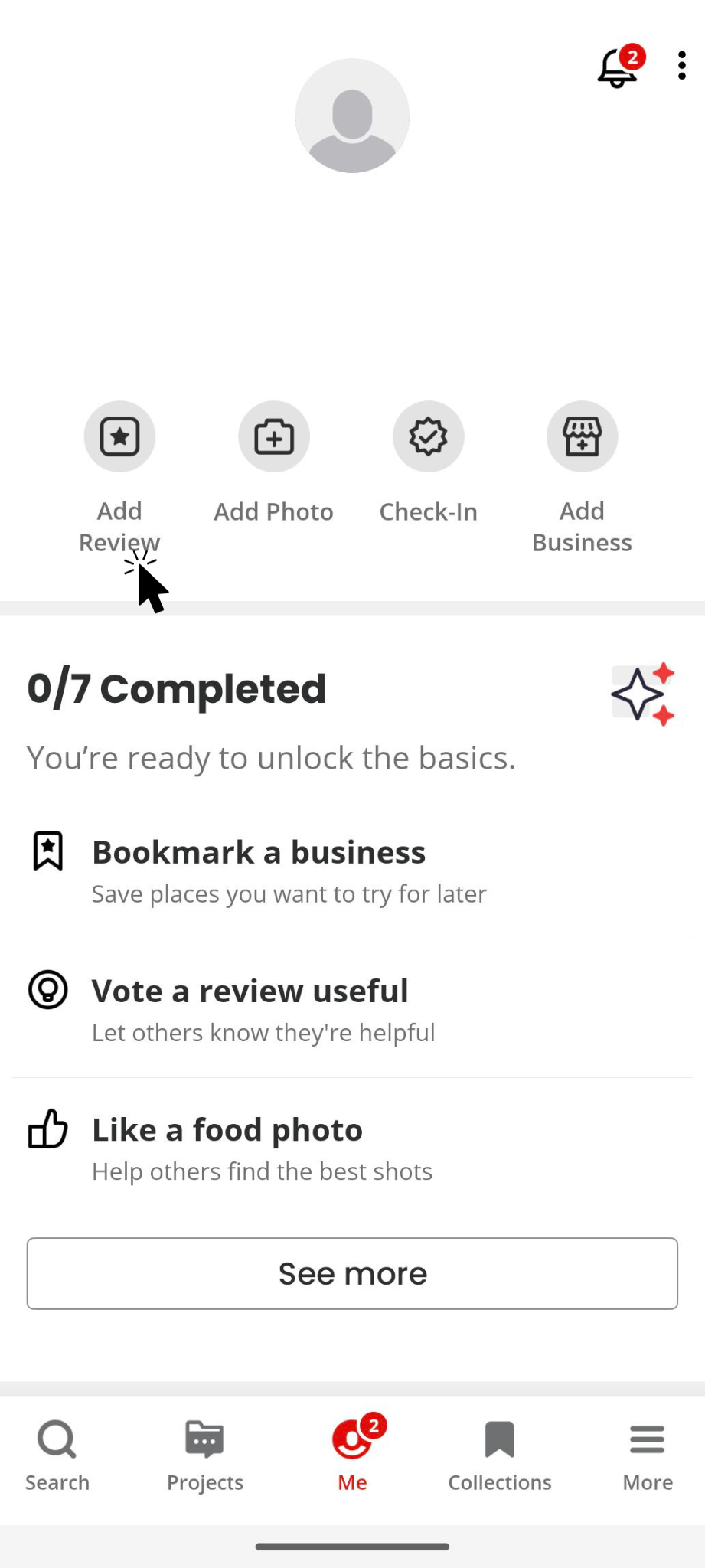Viewport: 705px width, 1568px height.
Task: Open the three-dot overflow menu
Action: [x=681, y=66]
